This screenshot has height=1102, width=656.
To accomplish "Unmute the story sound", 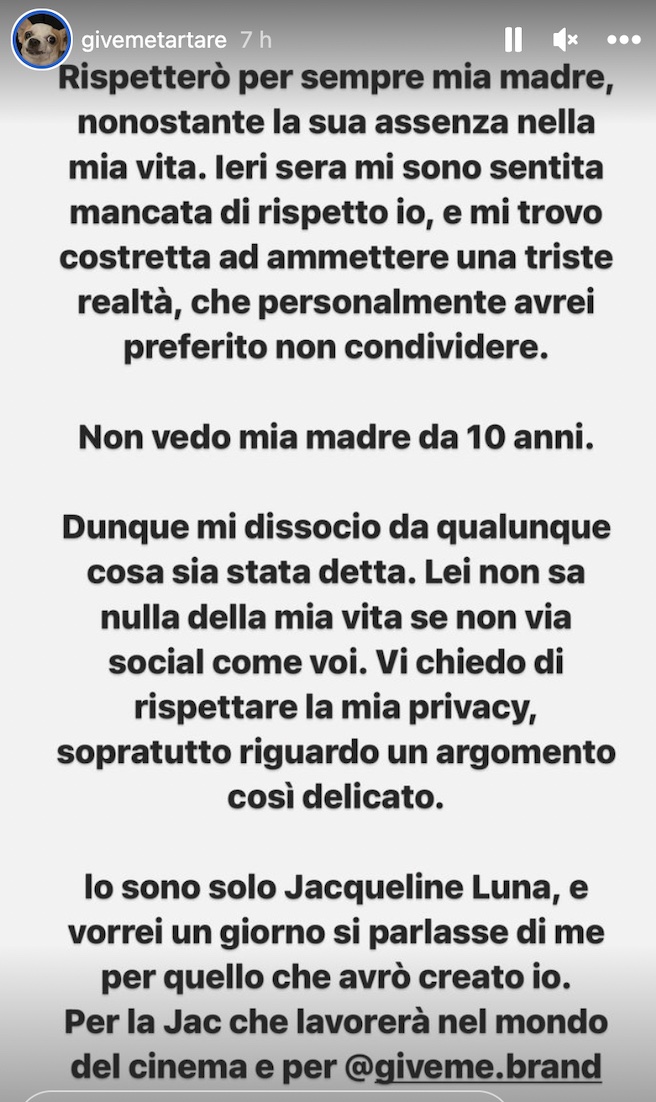I will pos(565,40).
